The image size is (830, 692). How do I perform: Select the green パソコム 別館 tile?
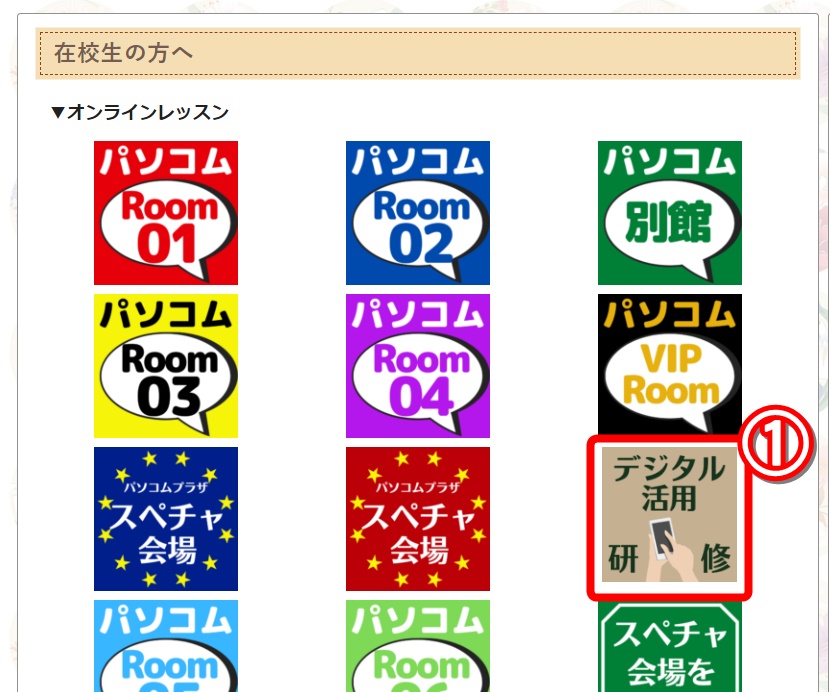coord(670,213)
